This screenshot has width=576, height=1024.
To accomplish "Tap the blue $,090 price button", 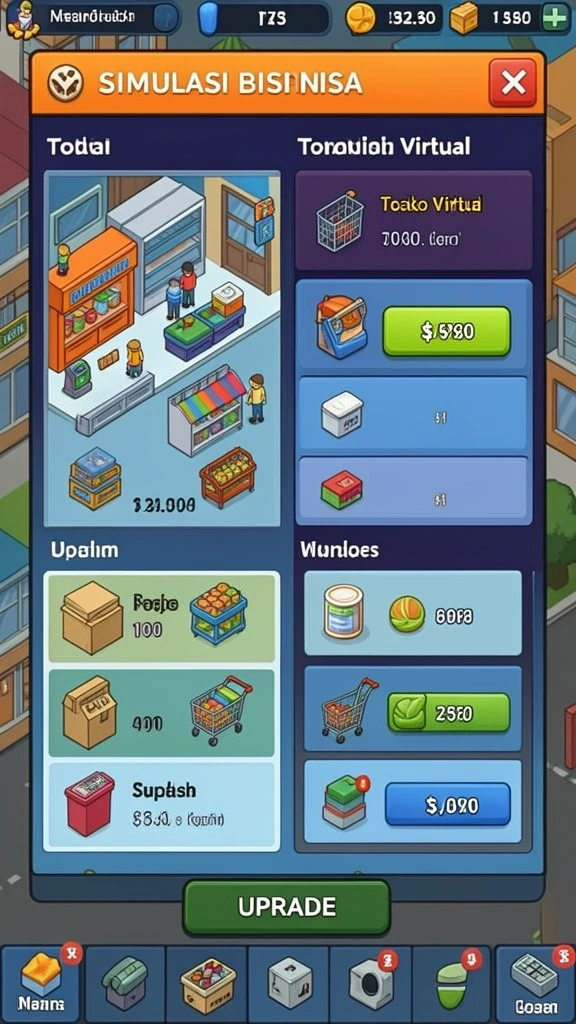I will point(447,805).
